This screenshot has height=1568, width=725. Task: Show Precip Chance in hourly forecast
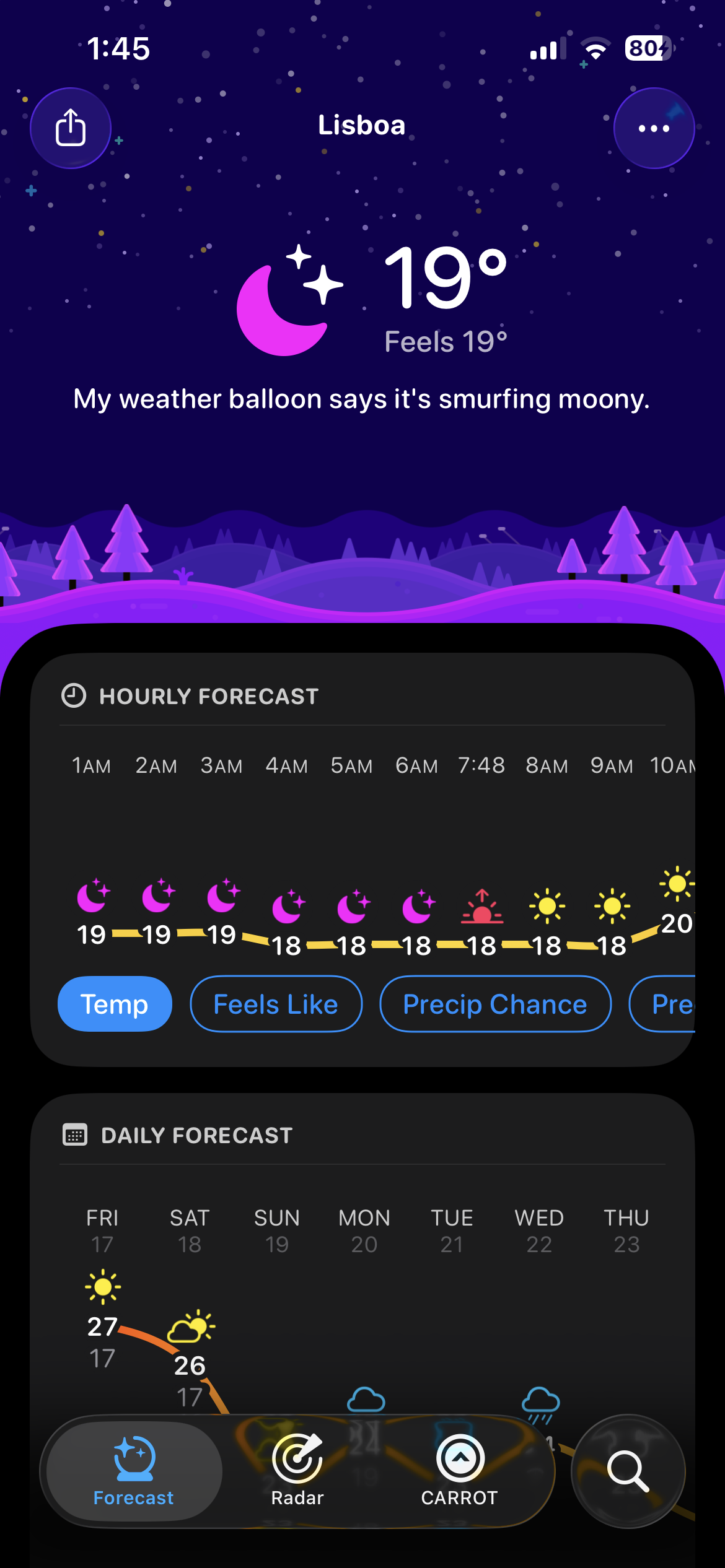(495, 1004)
